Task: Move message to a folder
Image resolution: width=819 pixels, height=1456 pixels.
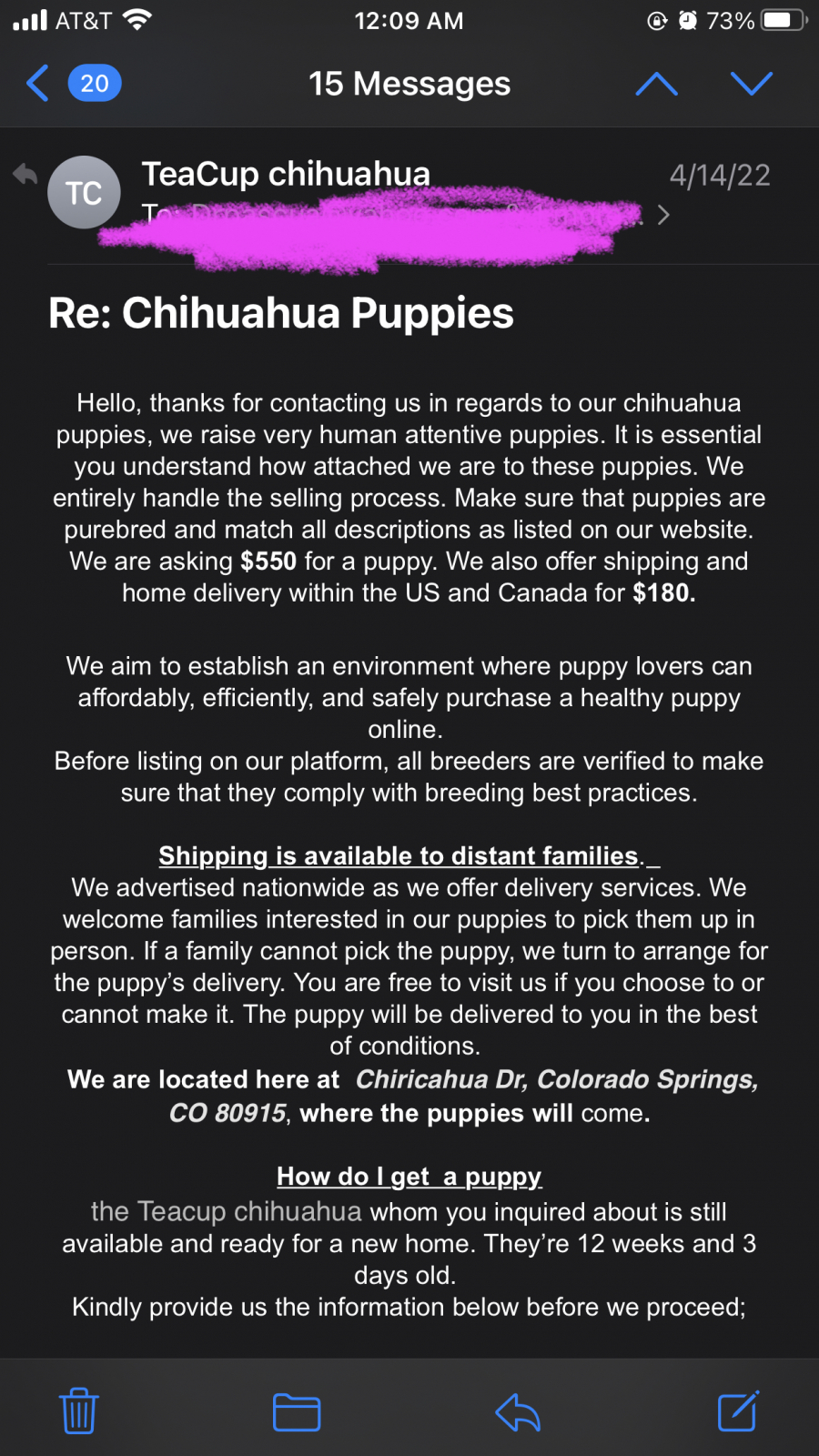Action: pyautogui.click(x=297, y=1412)
